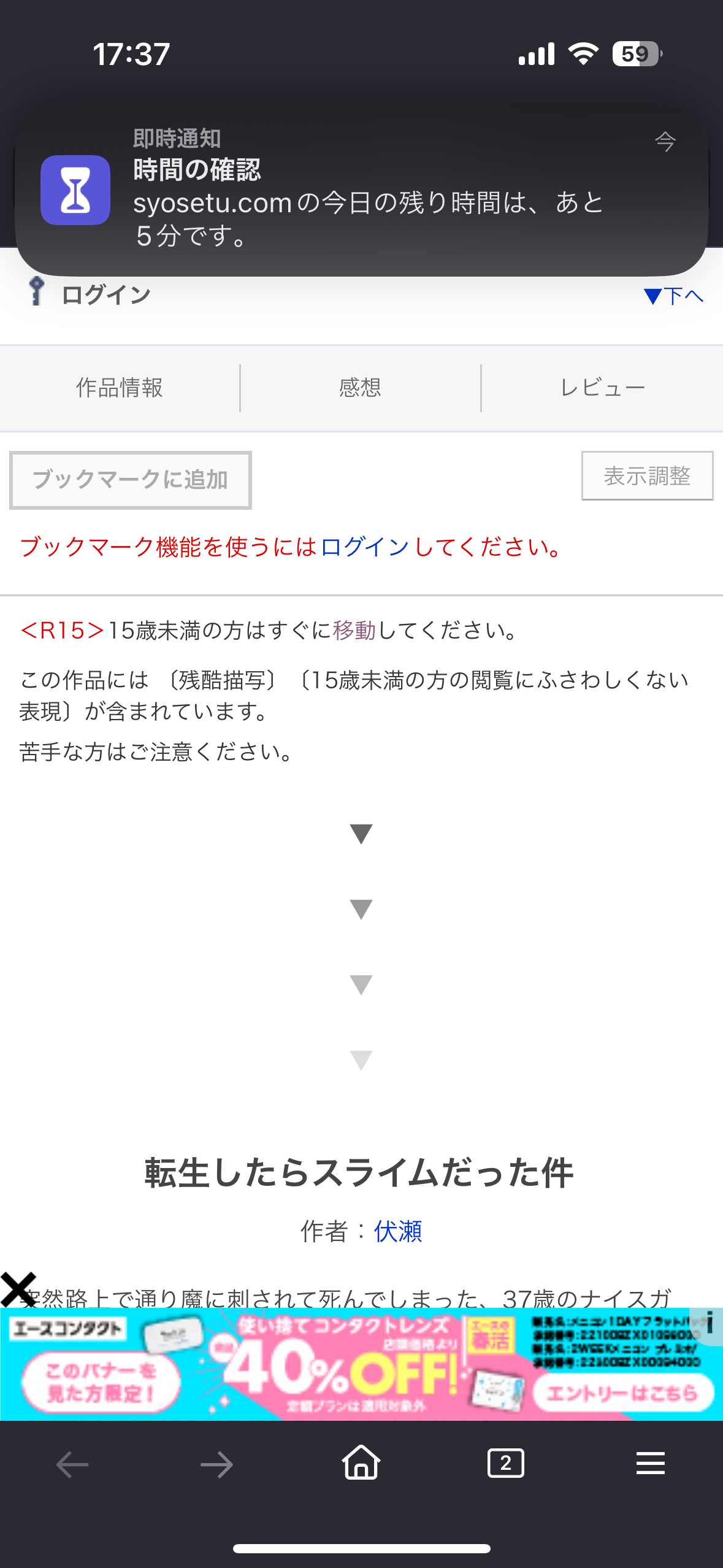Open the レビュー tab
This screenshot has height=1568, width=723.
(x=602, y=388)
